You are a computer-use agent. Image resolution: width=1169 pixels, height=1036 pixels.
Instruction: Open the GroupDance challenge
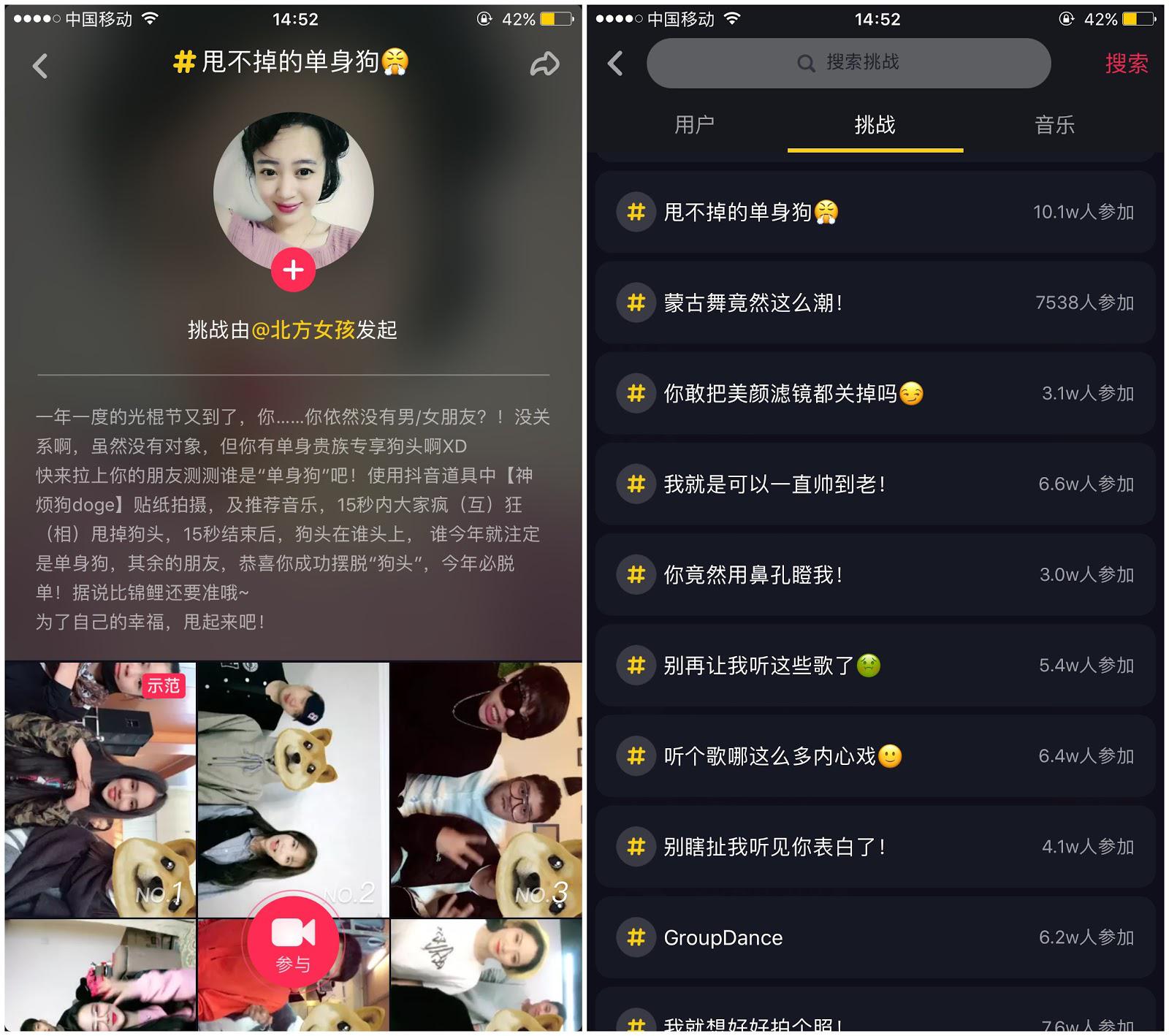[x=875, y=937]
